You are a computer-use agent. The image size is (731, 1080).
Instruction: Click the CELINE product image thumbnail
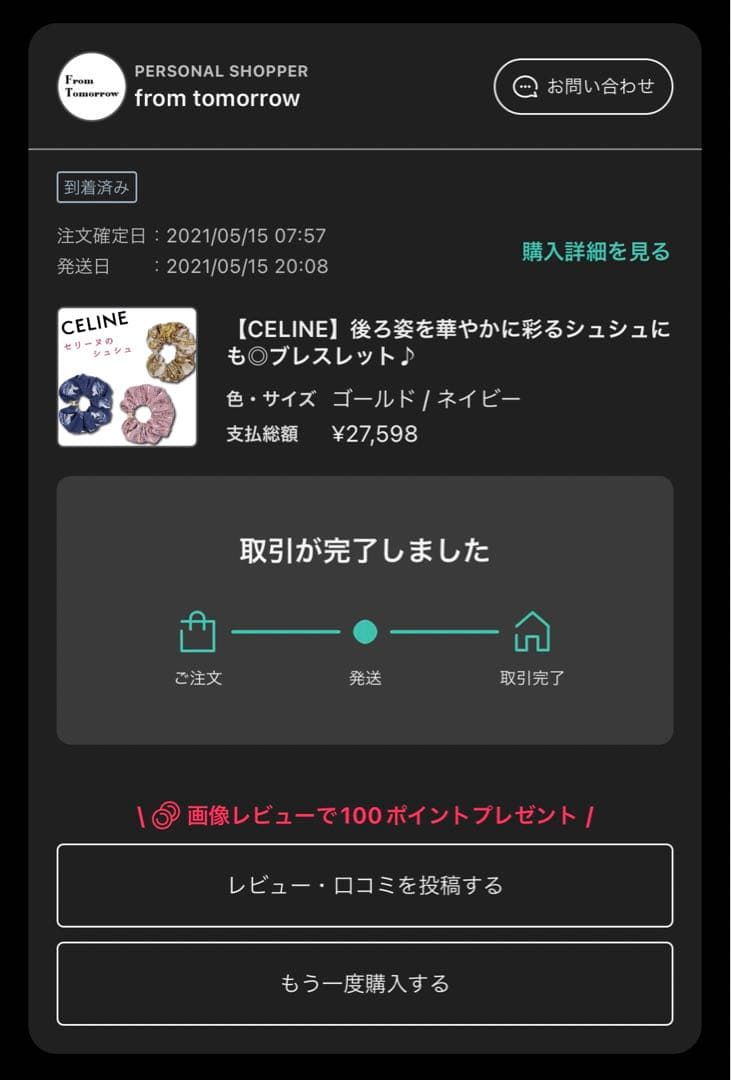pos(128,376)
